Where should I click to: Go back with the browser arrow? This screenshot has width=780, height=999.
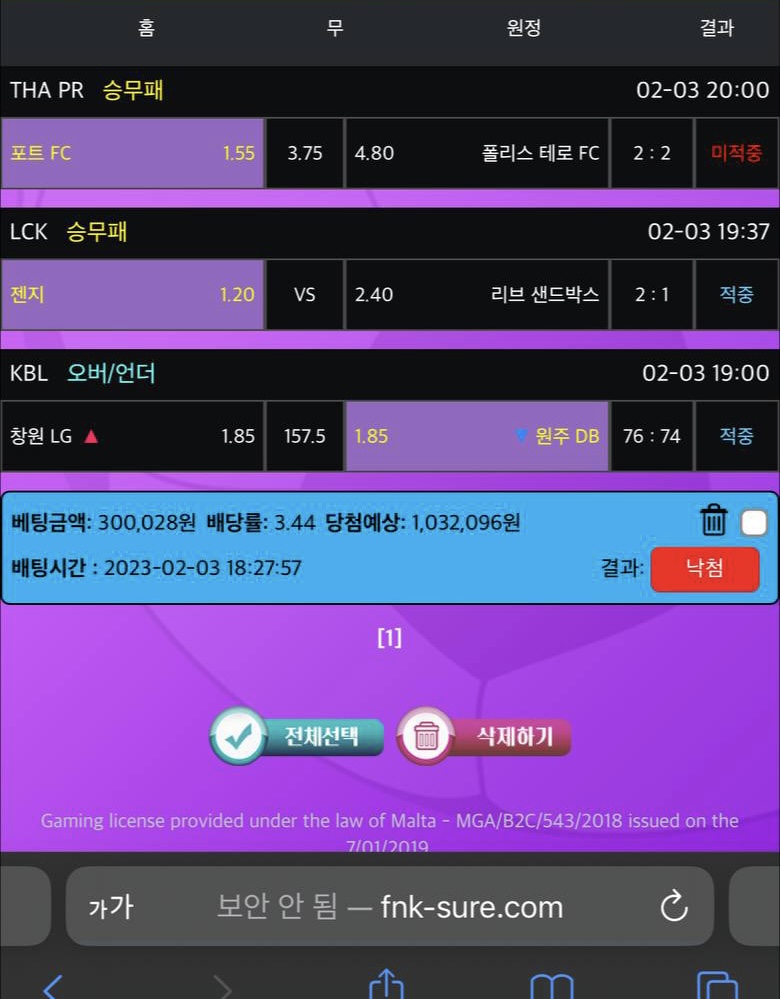coord(52,987)
